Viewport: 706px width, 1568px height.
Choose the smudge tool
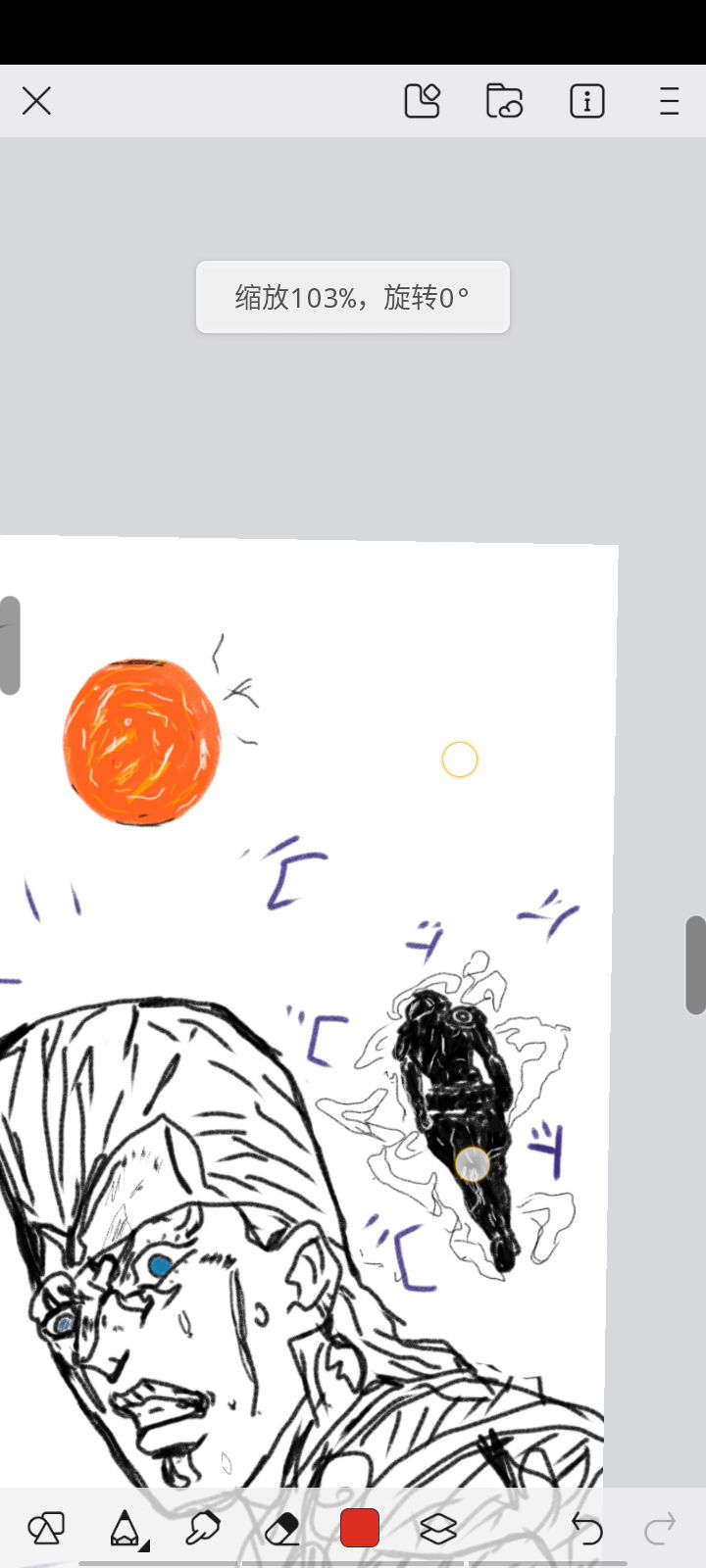[x=203, y=1528]
